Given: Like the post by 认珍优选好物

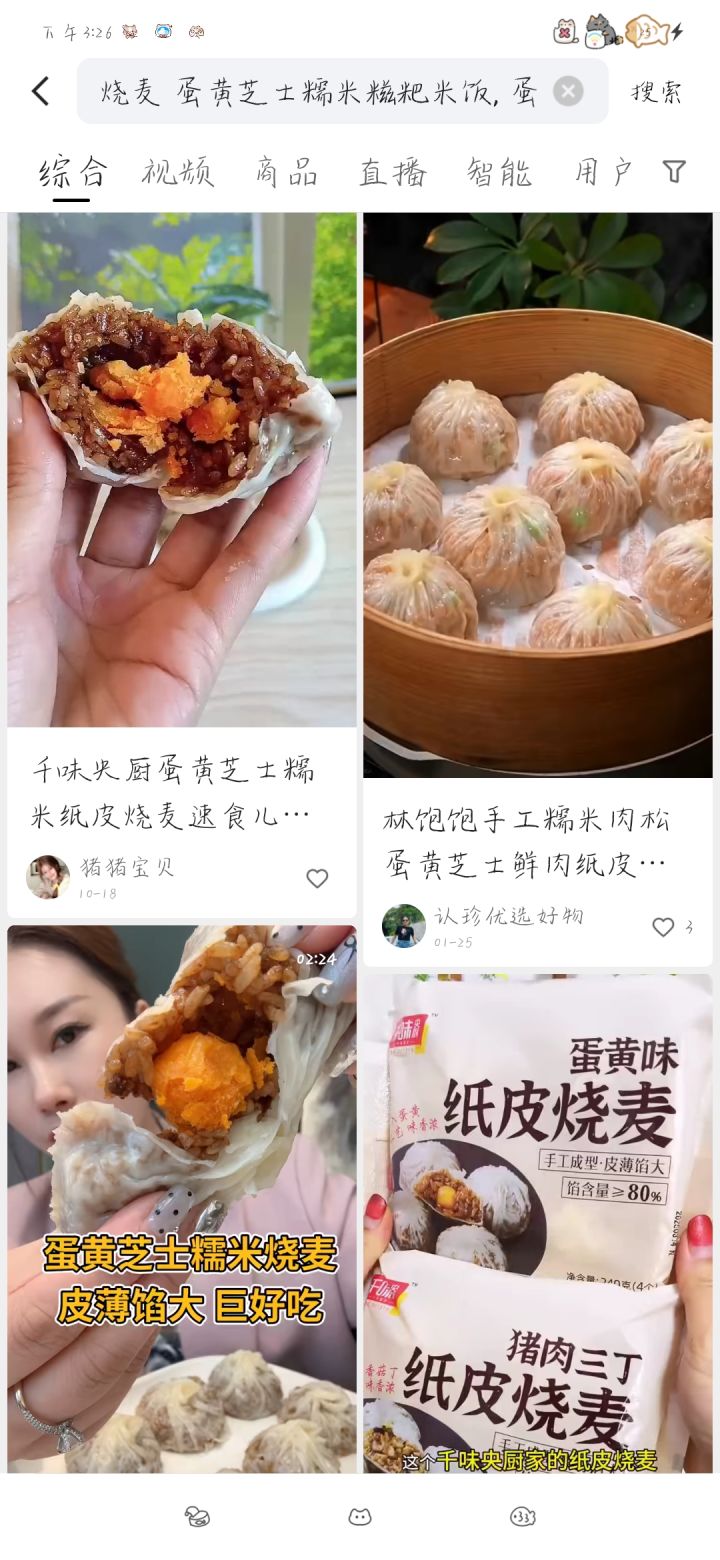Looking at the screenshot, I should pos(663,927).
